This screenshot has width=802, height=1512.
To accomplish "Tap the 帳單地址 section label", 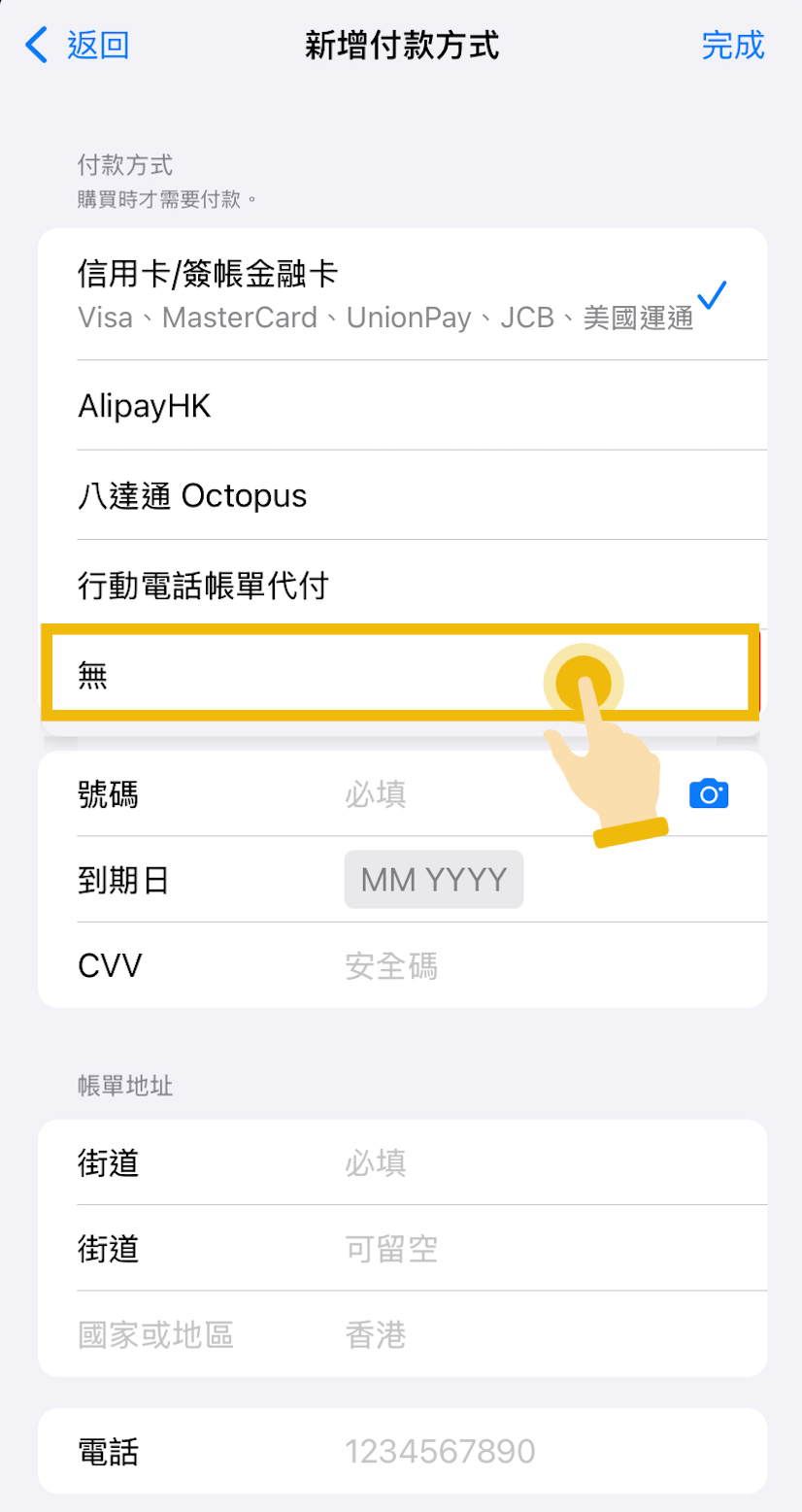I will (124, 1086).
